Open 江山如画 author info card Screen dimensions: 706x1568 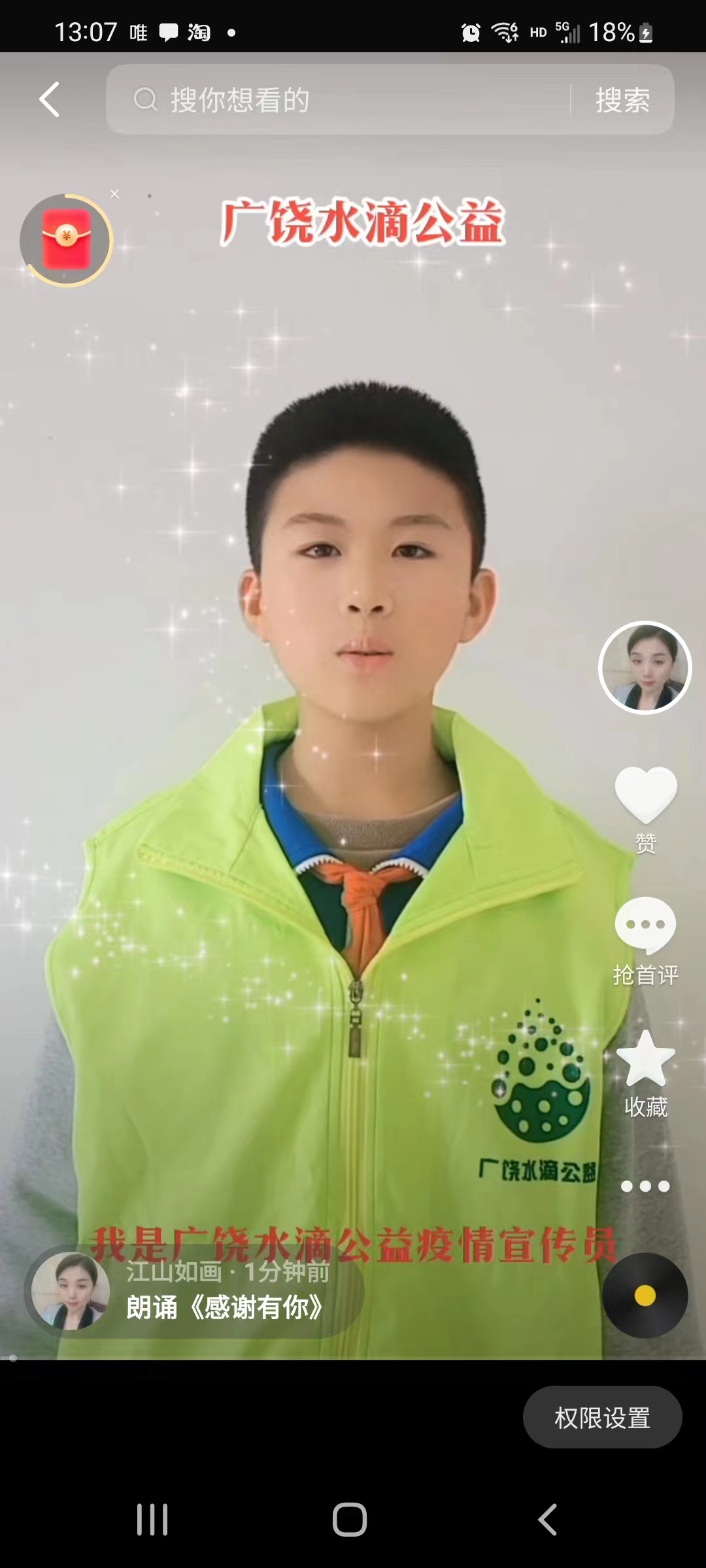(x=193, y=1291)
